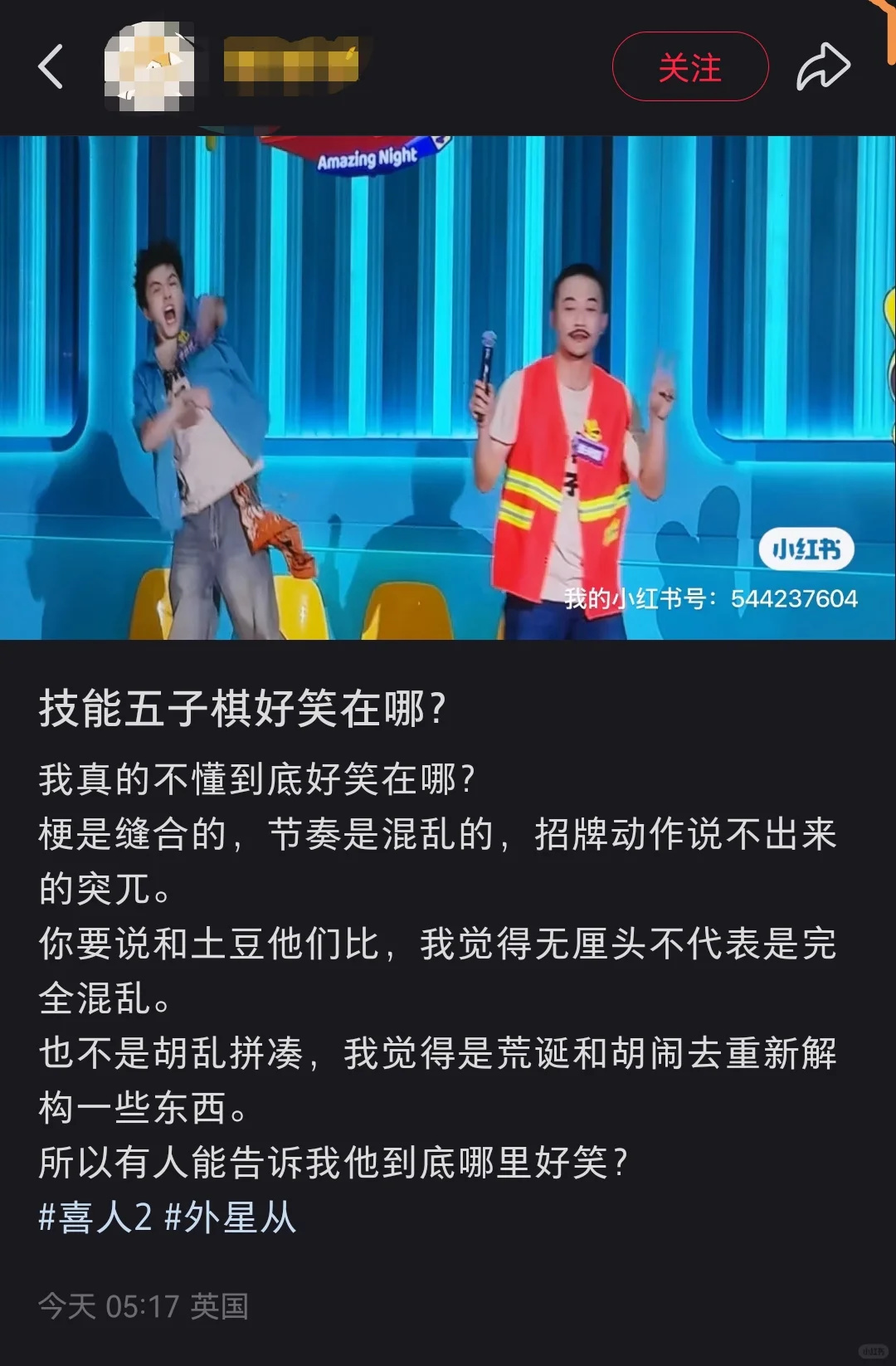Open the post's image full screen

pos(448,388)
